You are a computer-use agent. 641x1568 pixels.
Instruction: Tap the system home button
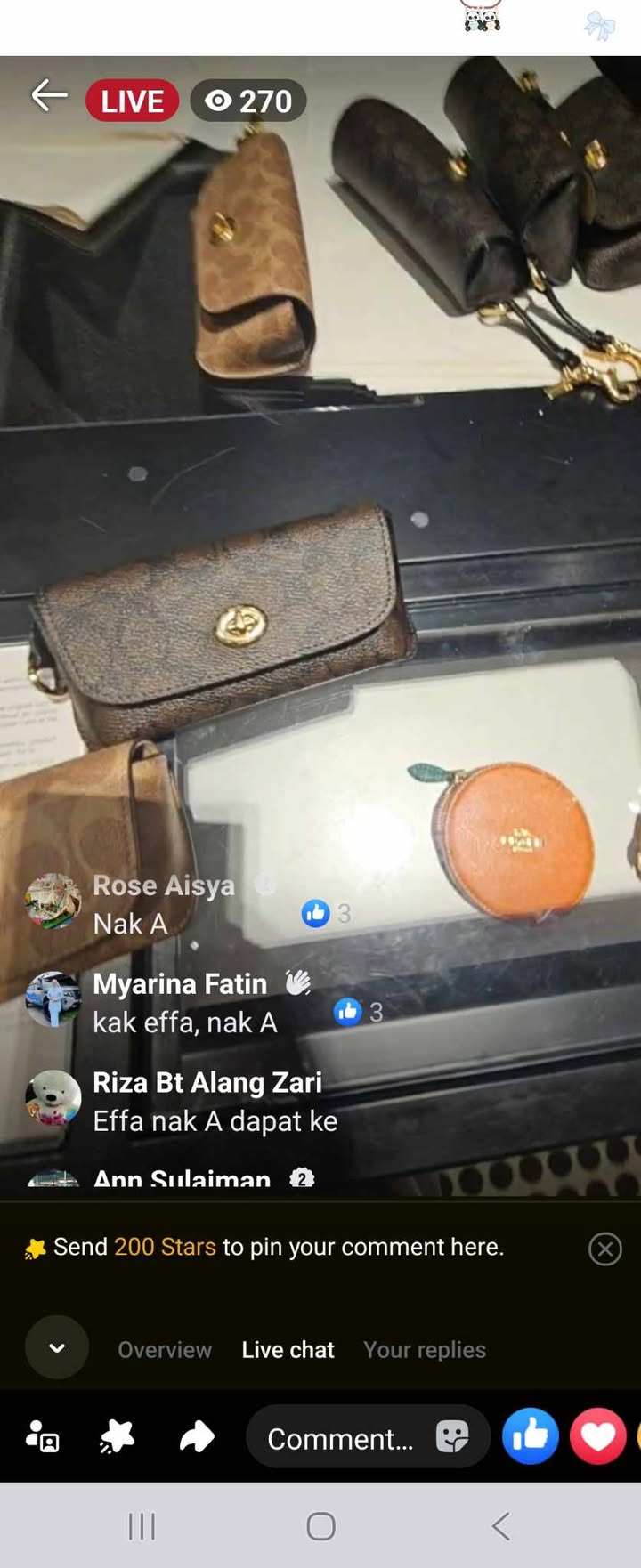pos(320,1526)
